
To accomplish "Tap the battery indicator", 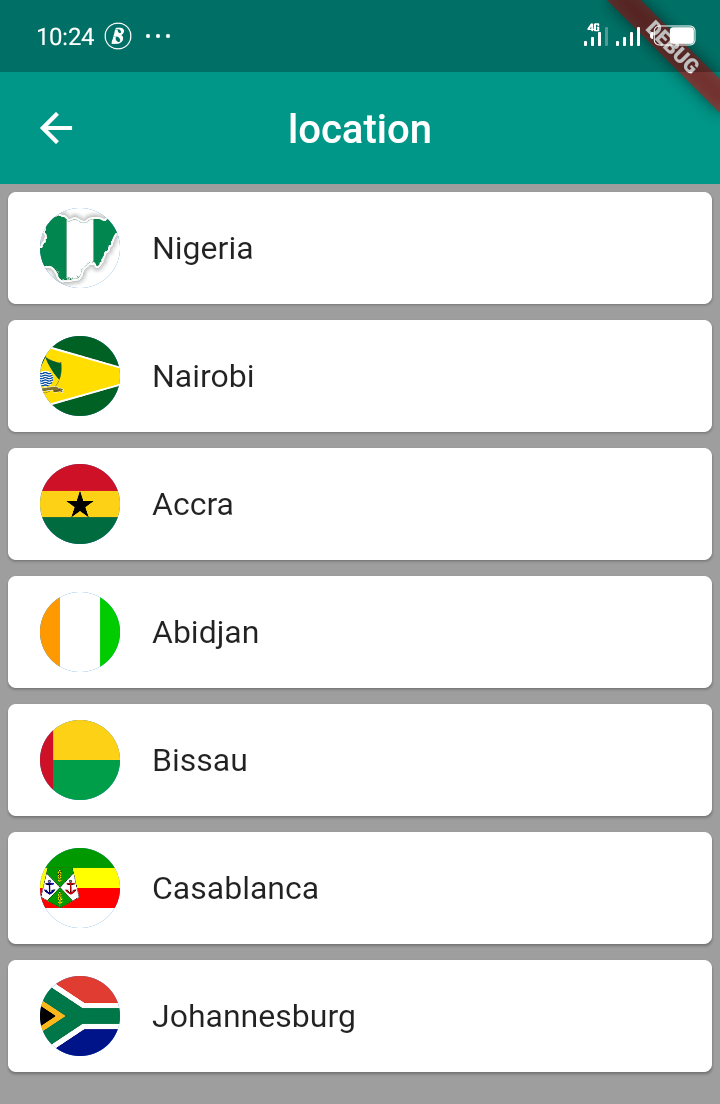I will [672, 36].
